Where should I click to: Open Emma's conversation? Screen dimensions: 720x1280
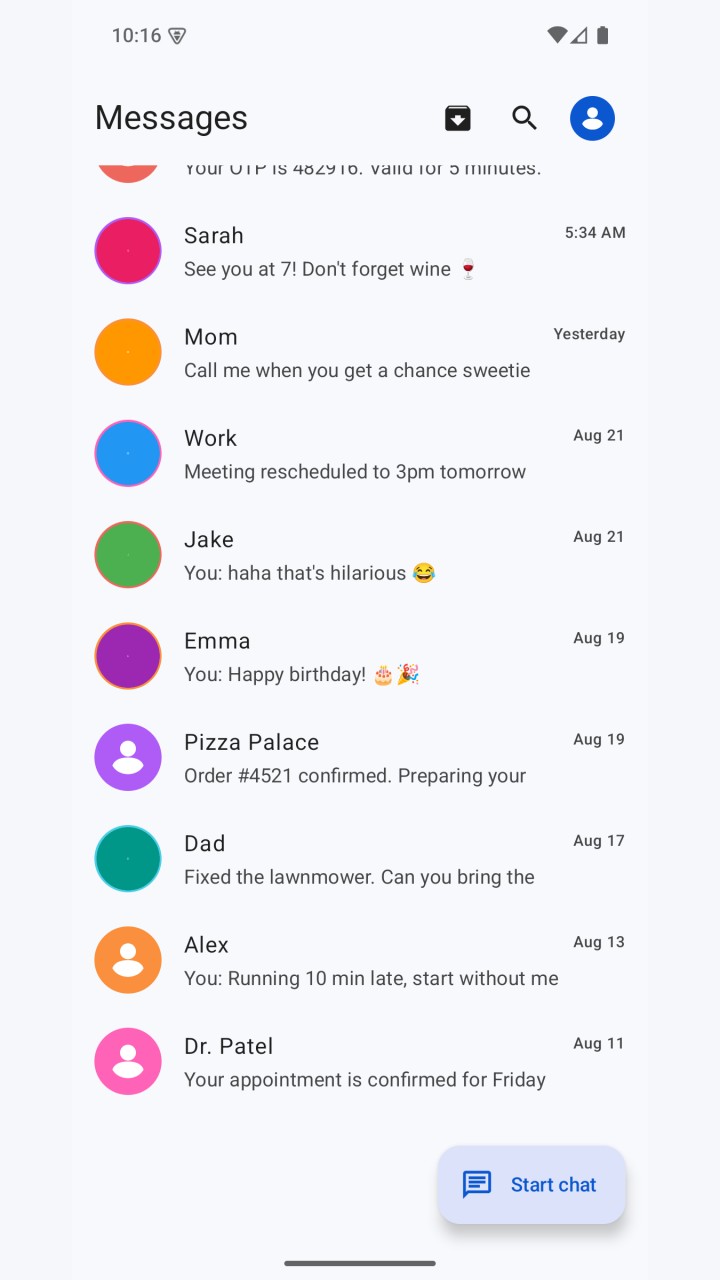(360, 656)
